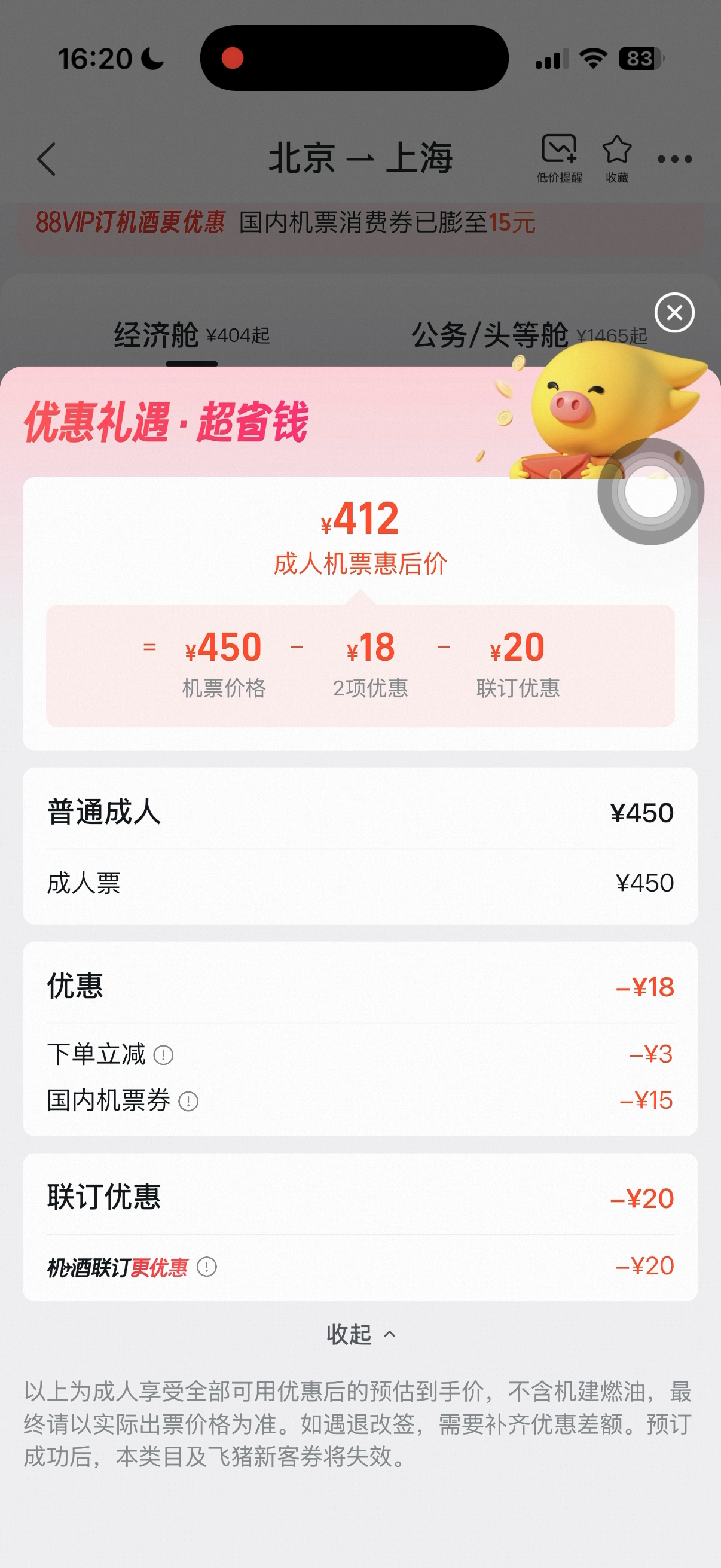Expand the 优惠 discount section
Screen dimensions: 721x1568
[x=360, y=987]
